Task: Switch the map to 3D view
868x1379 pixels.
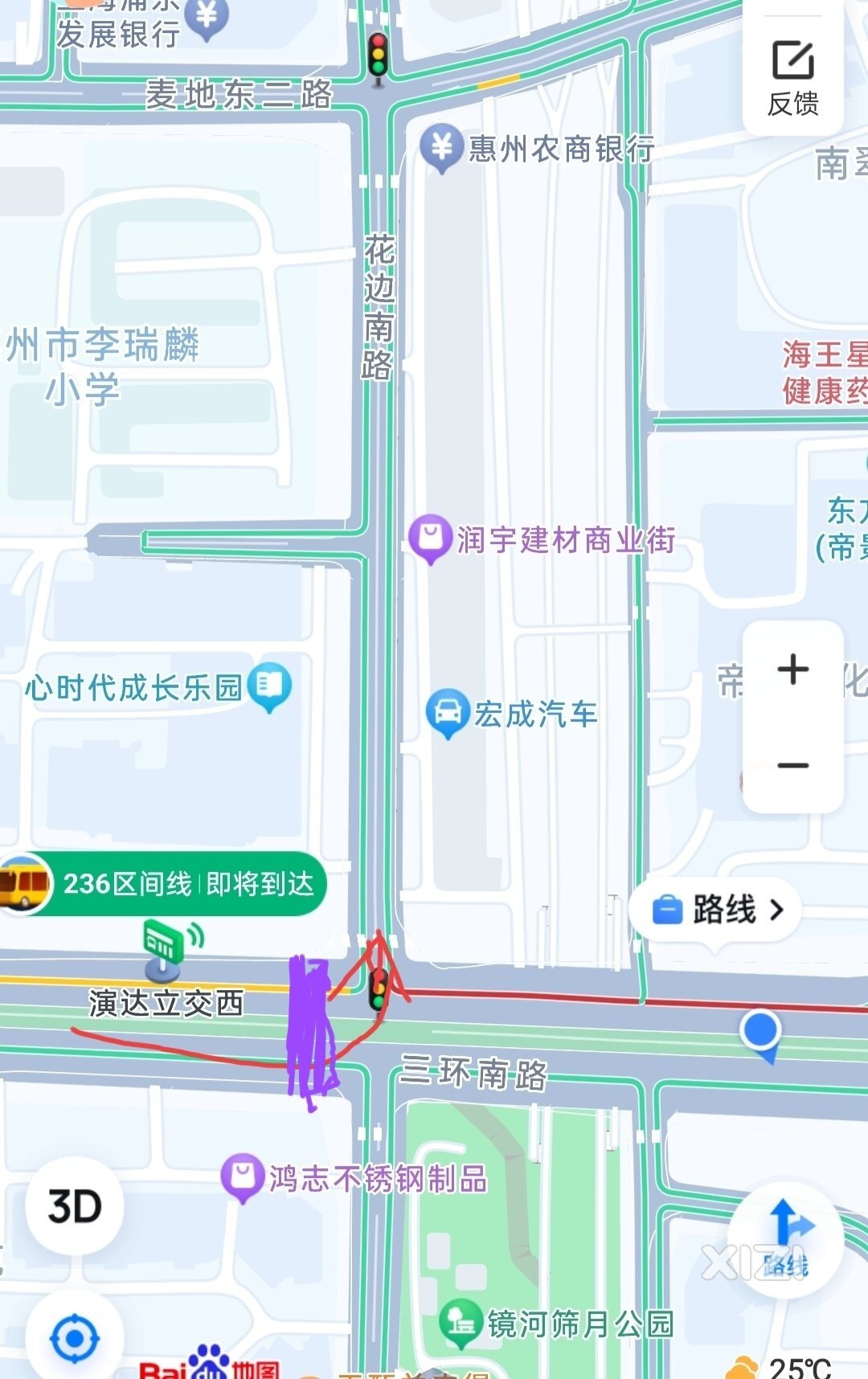Action: pyautogui.click(x=75, y=1205)
